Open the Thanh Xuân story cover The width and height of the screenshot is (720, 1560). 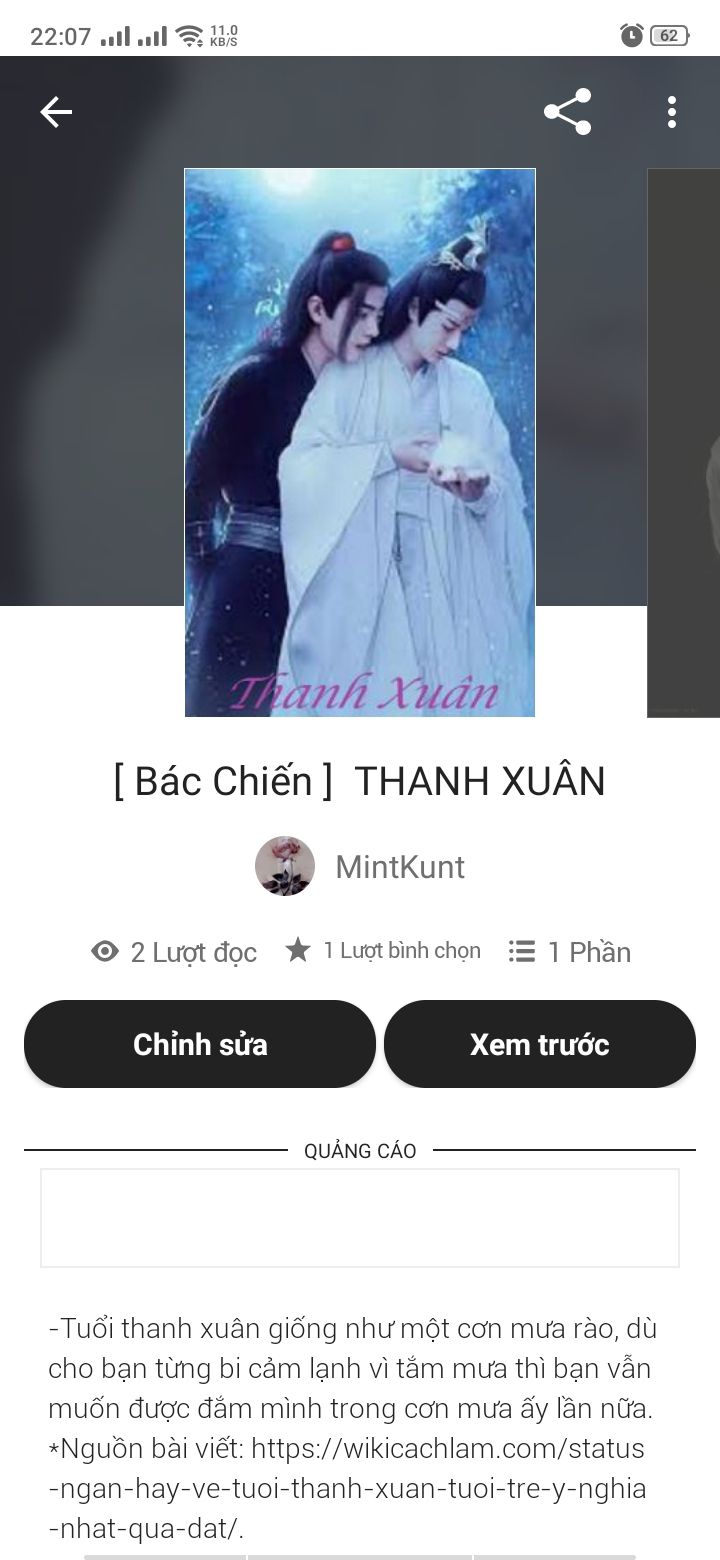point(360,442)
